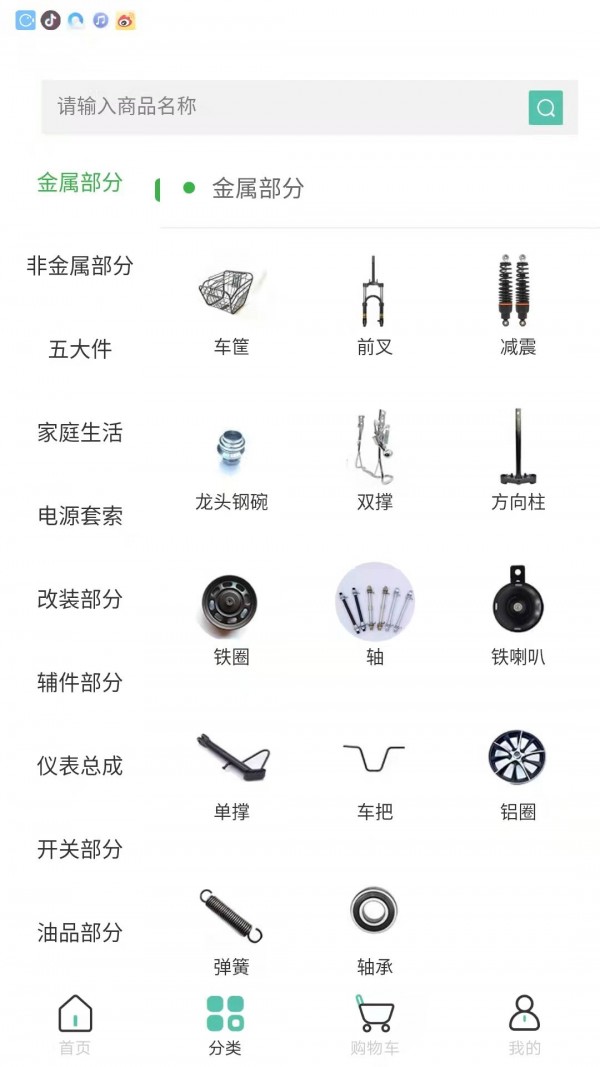This screenshot has height=1067, width=600.
Task: Choose the 五大件 category
Action: [x=80, y=349]
